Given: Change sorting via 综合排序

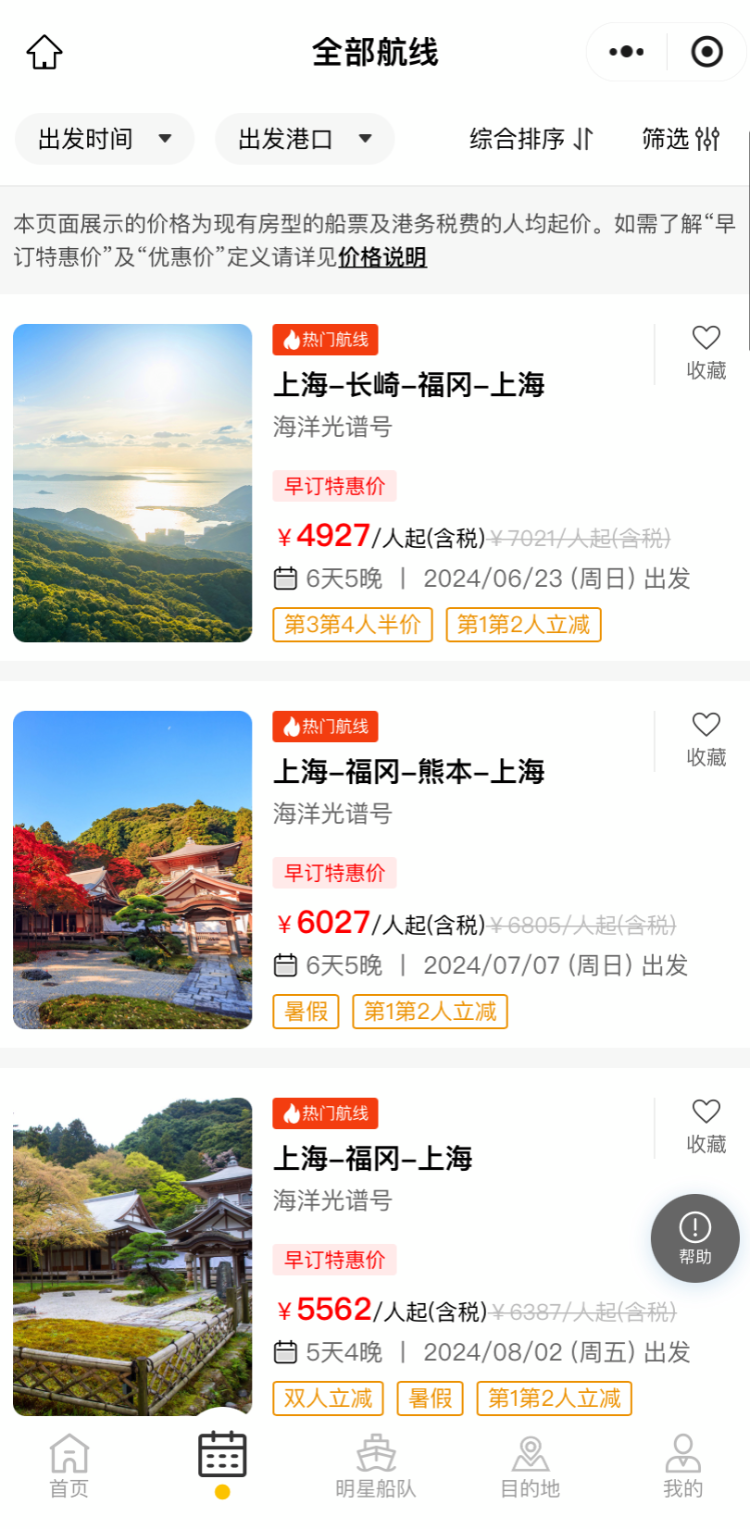Looking at the screenshot, I should [531, 139].
